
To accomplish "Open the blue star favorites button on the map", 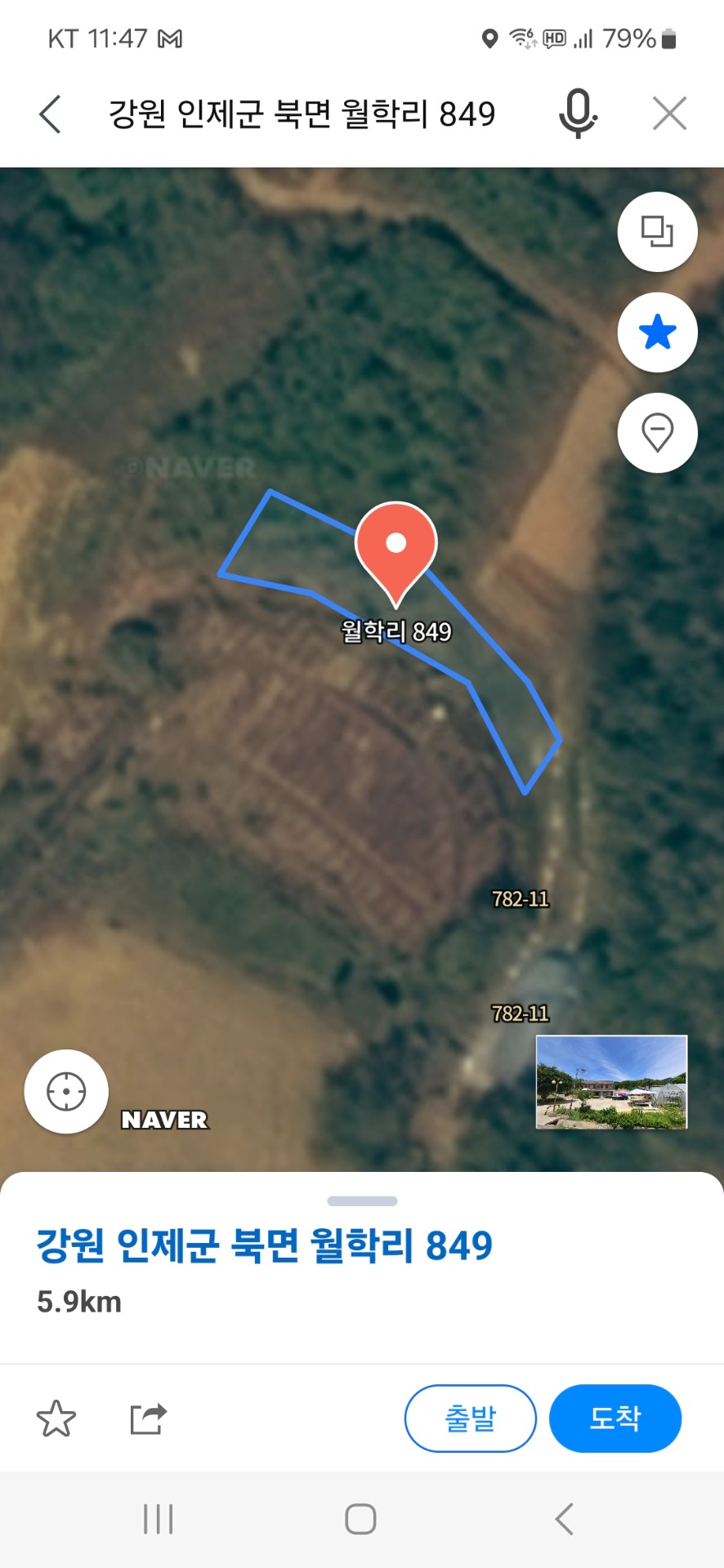I will tap(657, 332).
